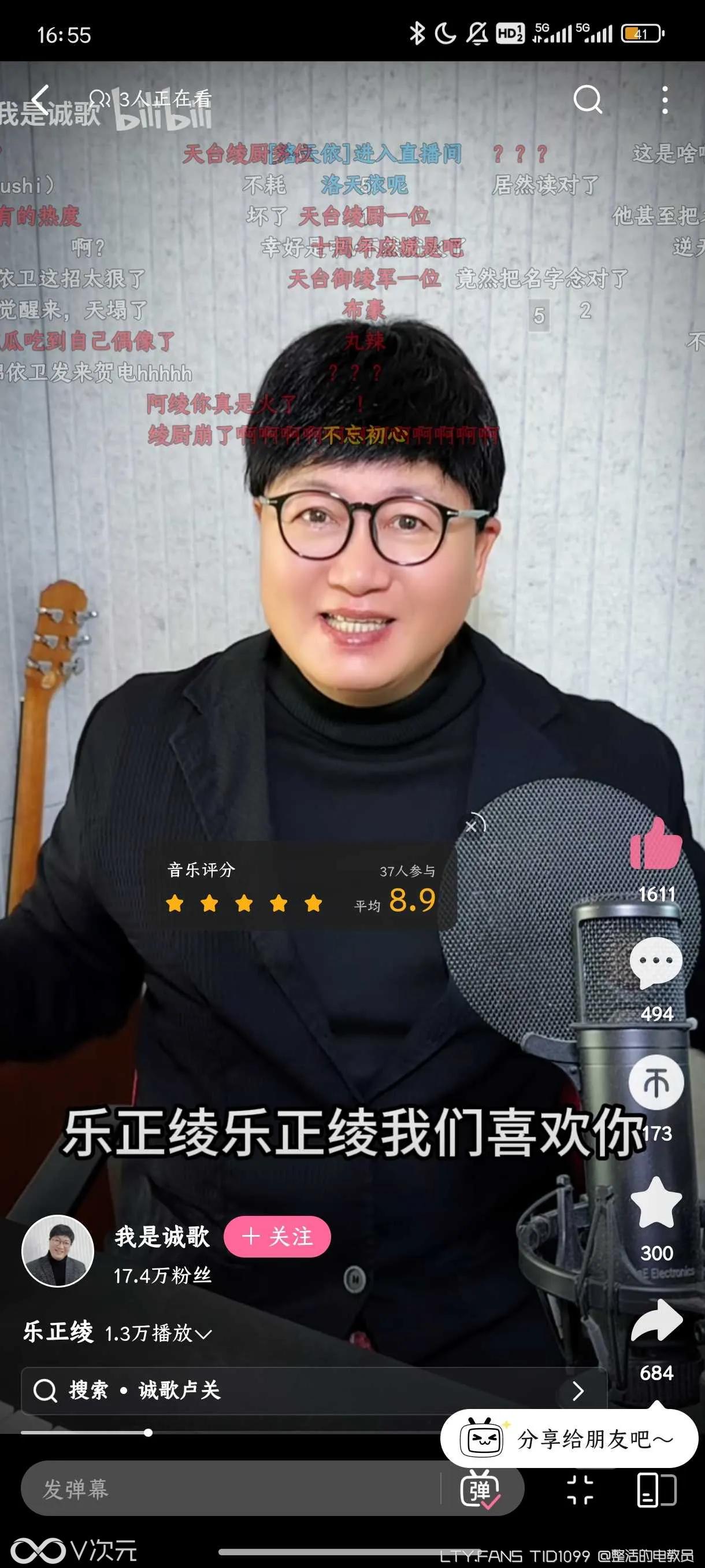
Task: Expand the 乐正绫 video title details
Action: point(204,1334)
